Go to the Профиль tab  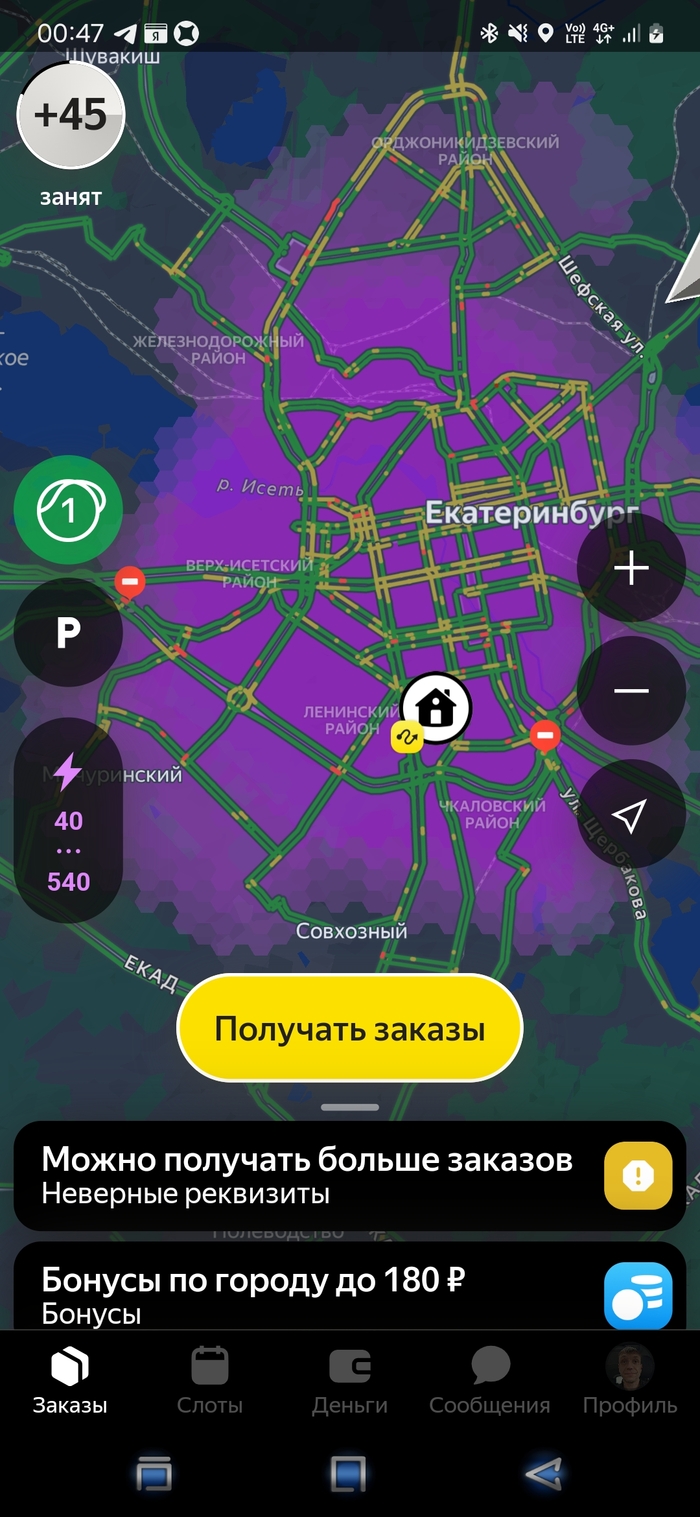(x=630, y=1381)
